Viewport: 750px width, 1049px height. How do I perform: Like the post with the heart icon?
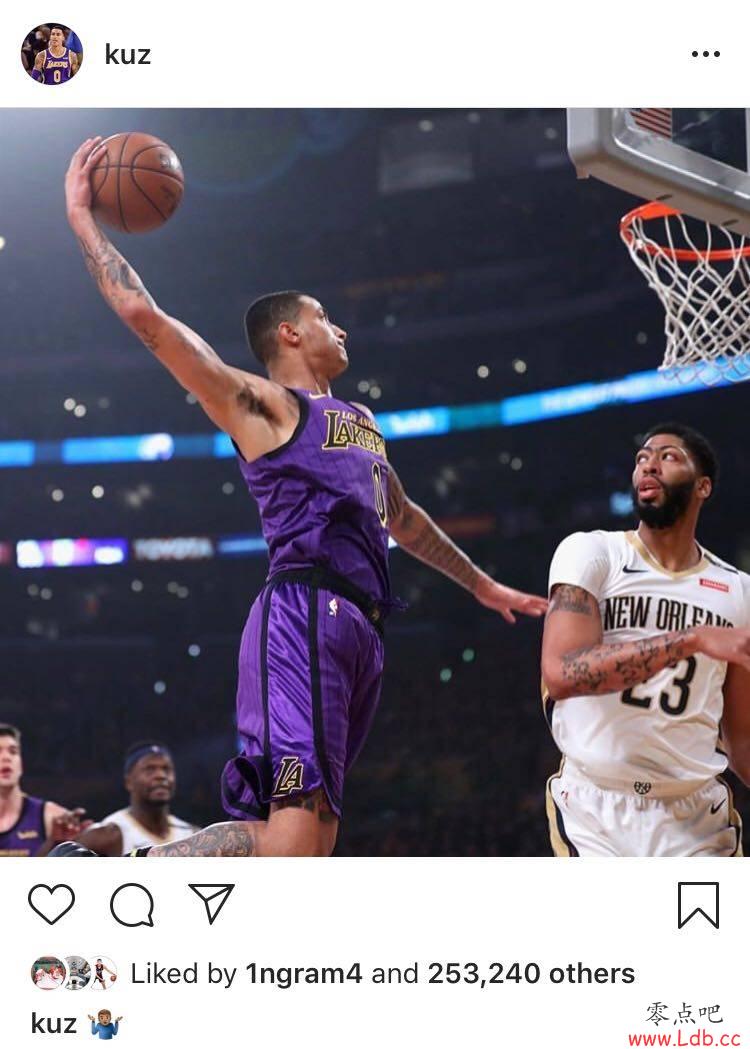(x=51, y=904)
